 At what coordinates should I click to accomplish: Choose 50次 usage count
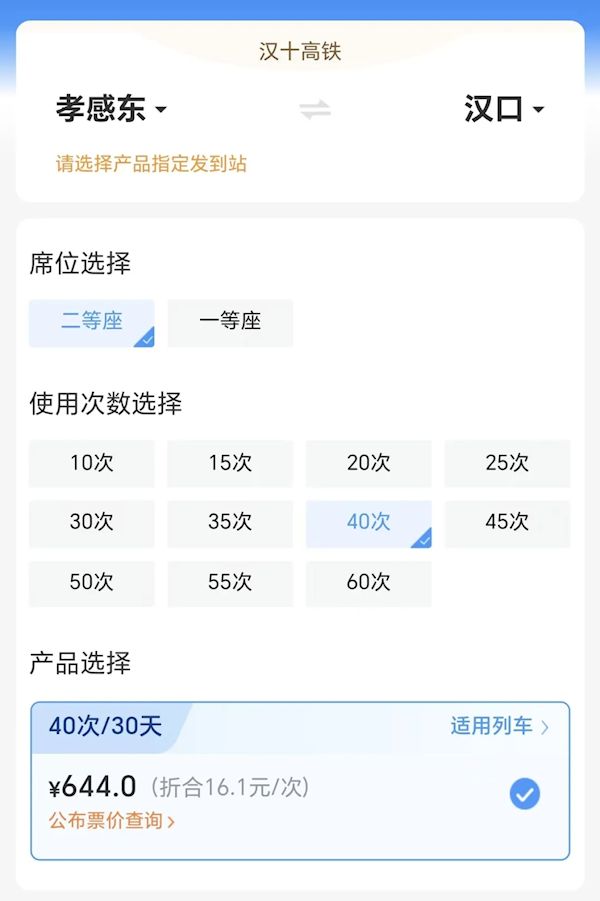(92, 583)
